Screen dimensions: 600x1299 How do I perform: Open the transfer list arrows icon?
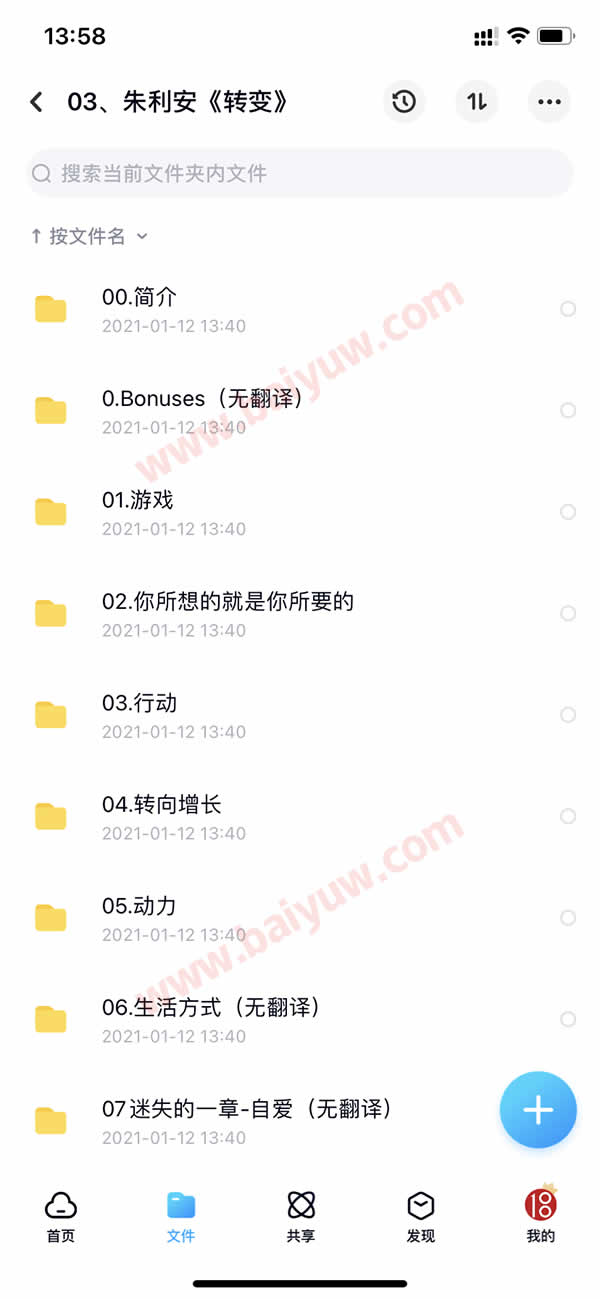[477, 102]
